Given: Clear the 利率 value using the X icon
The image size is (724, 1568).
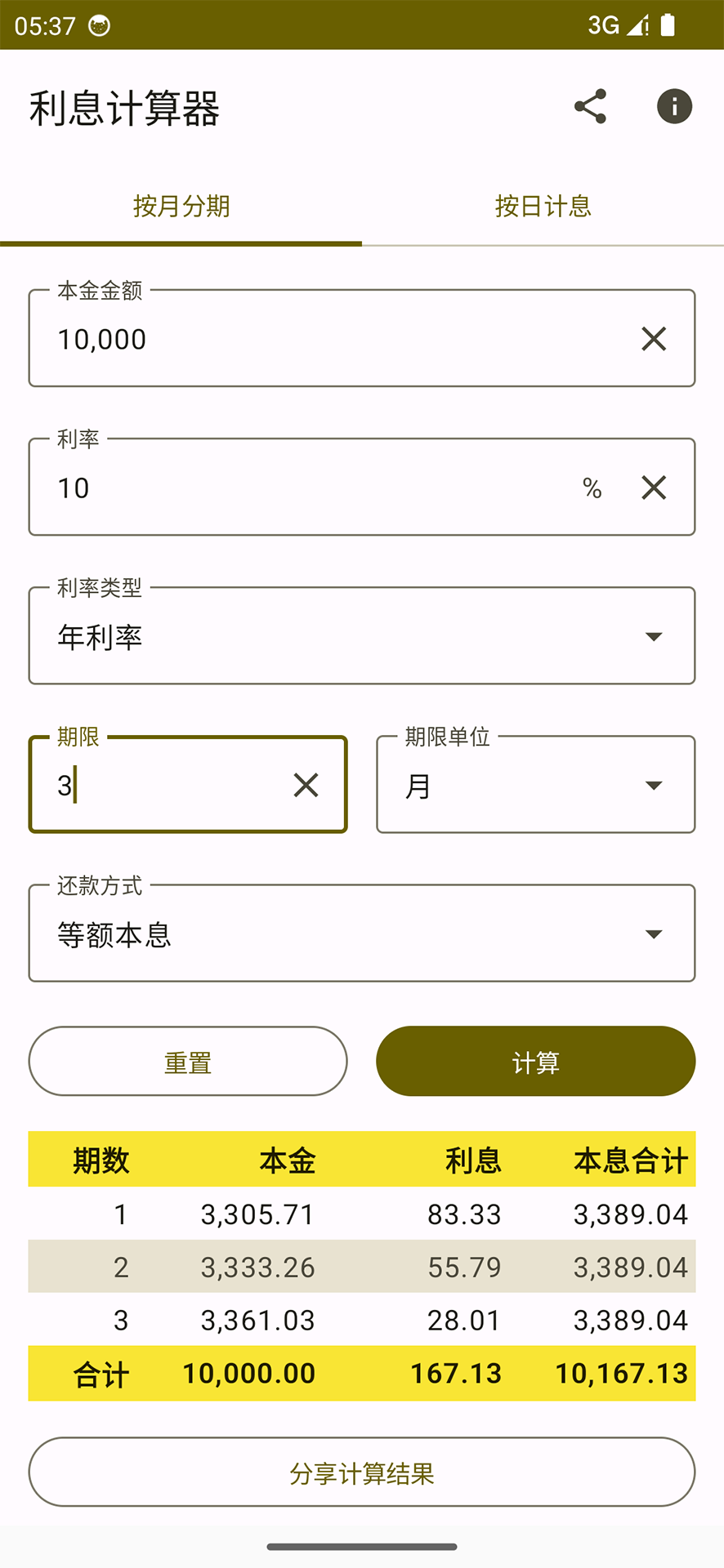Looking at the screenshot, I should [x=653, y=488].
